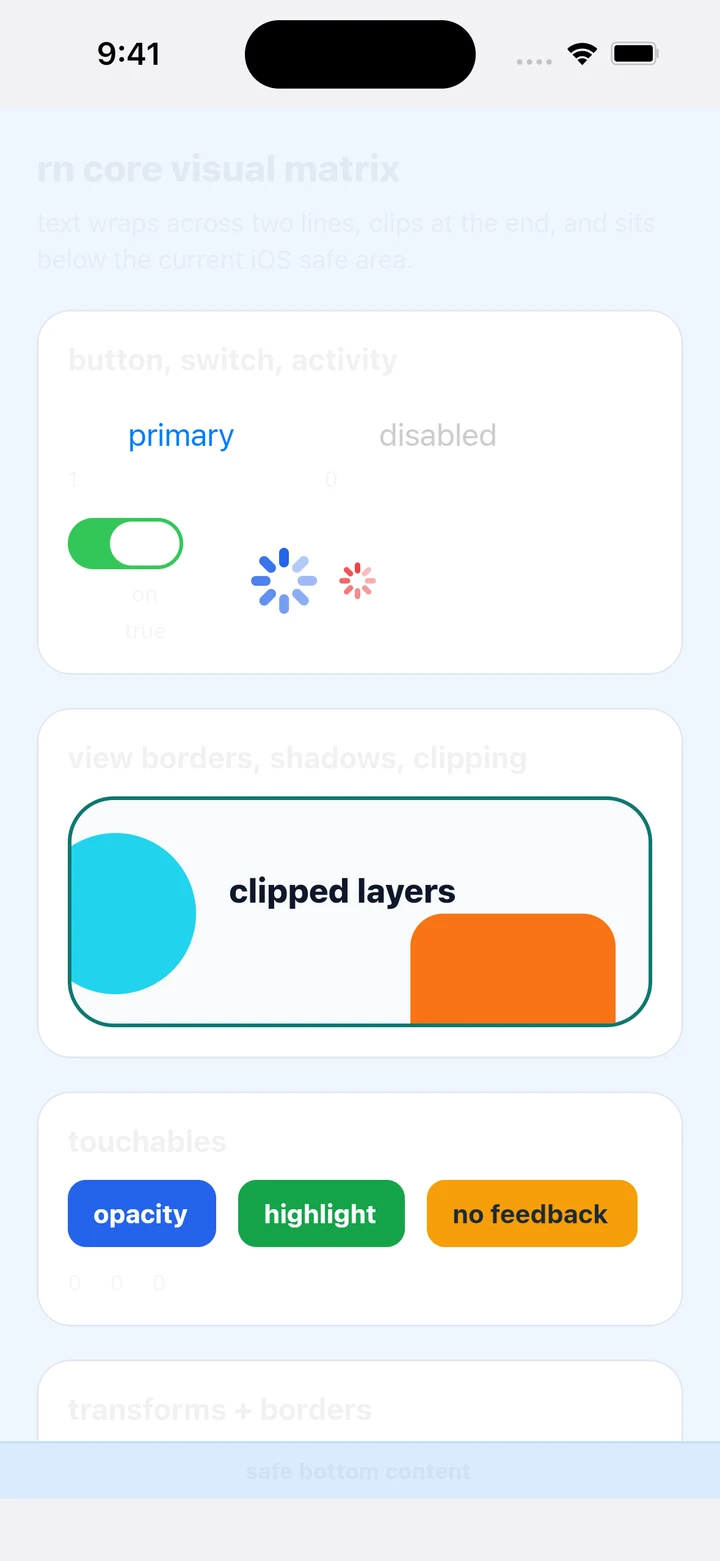Turn off the green switch
The height and width of the screenshot is (1561, 720).
[x=125, y=544]
